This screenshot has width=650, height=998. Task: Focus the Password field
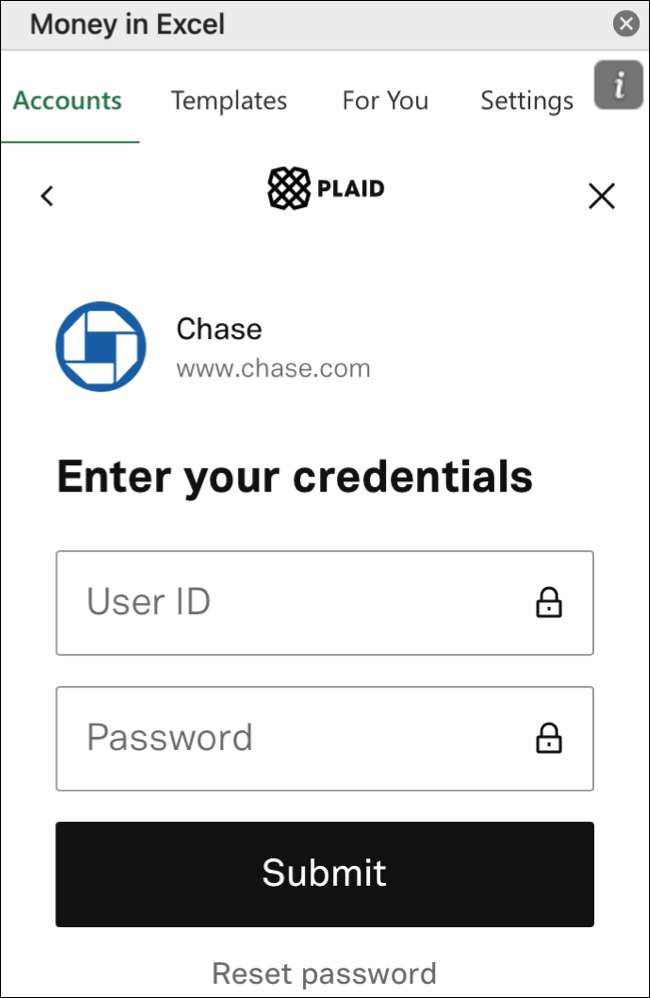click(300, 738)
